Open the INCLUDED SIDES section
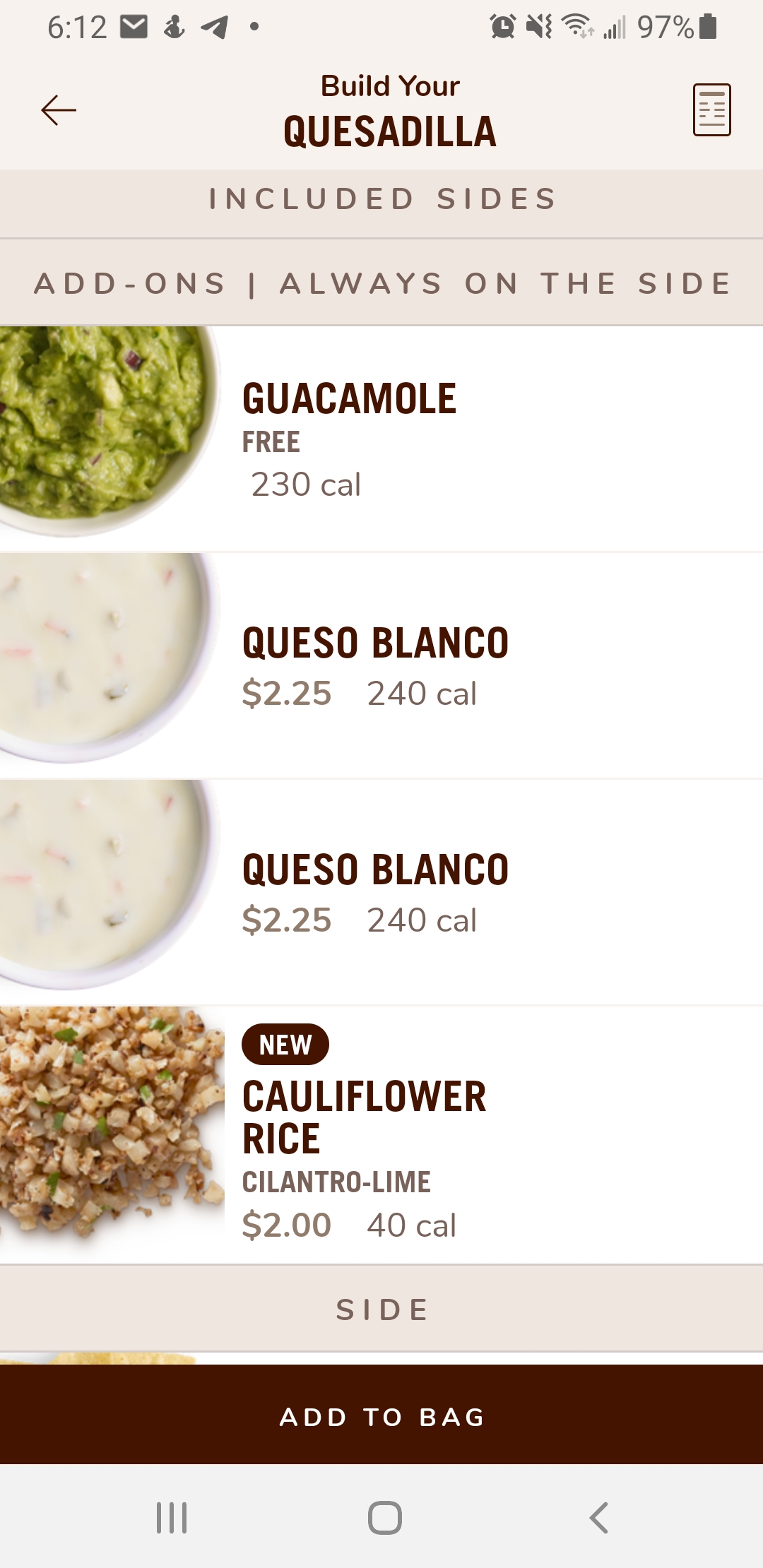Screen dimensions: 763x1568 (381, 199)
